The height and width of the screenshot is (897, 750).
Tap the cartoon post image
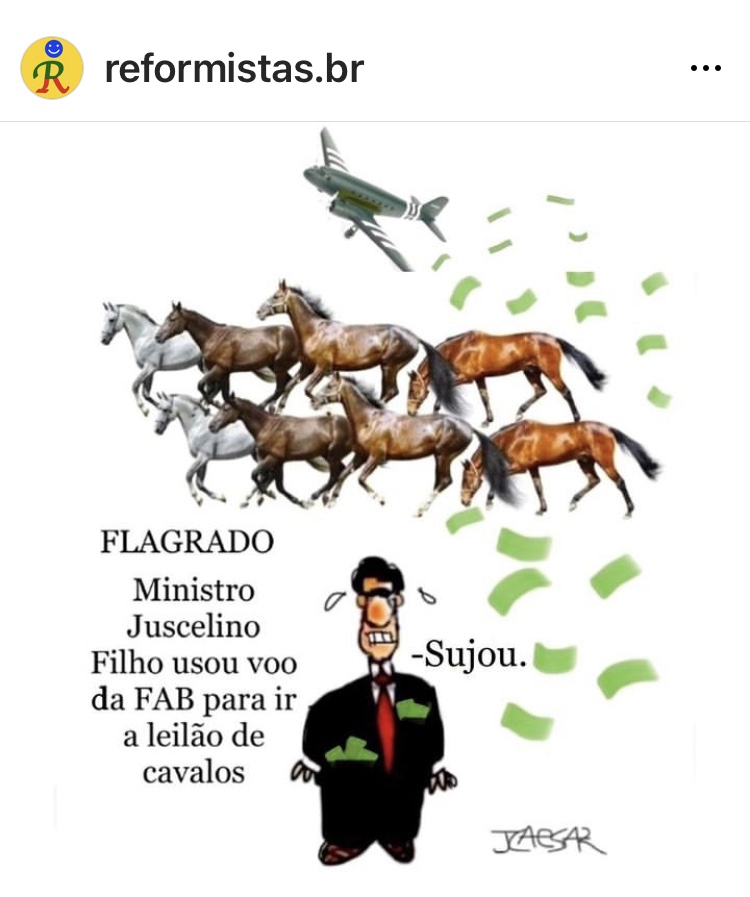coord(375,500)
